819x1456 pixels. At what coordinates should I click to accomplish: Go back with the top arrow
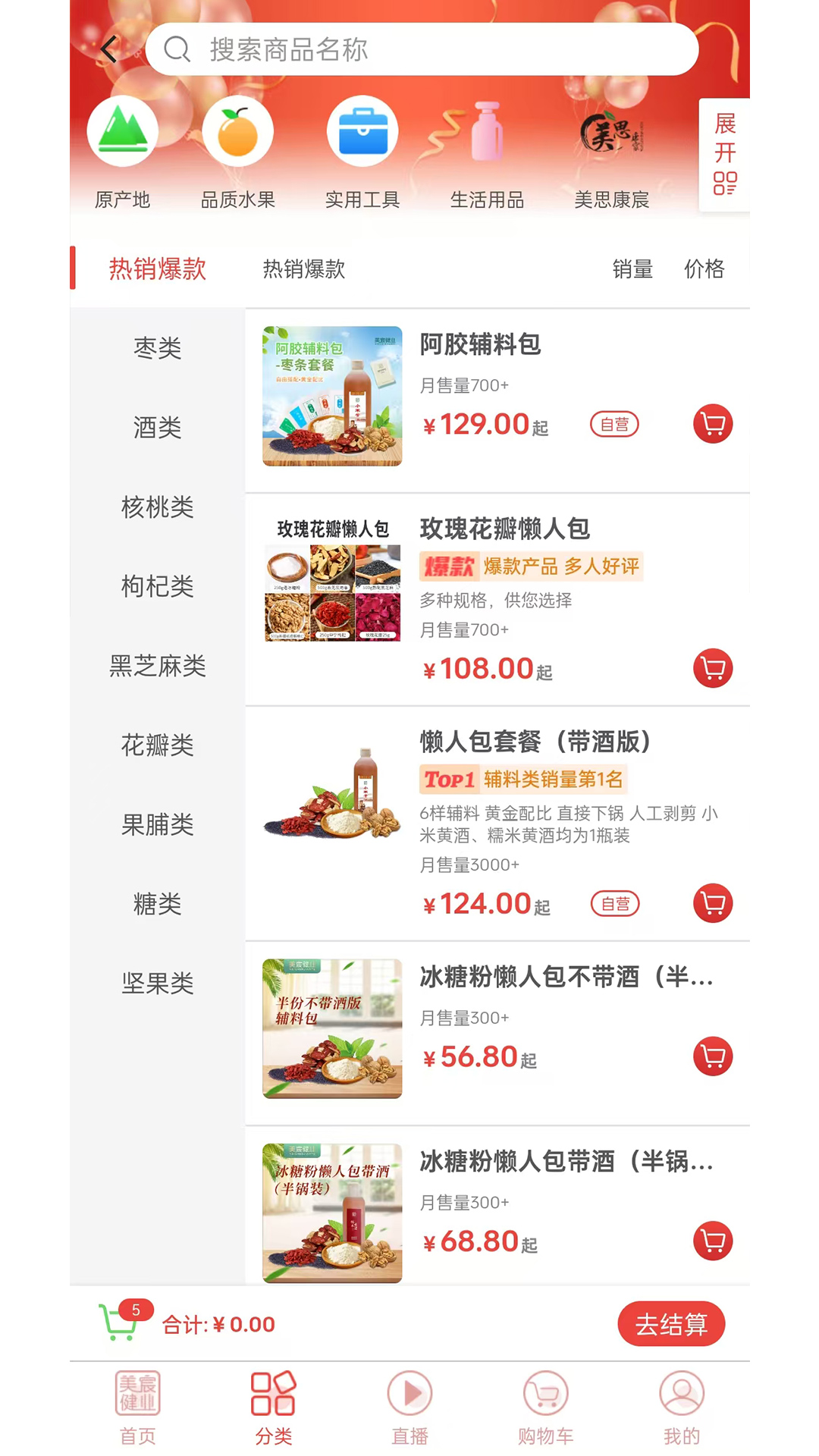tap(109, 50)
